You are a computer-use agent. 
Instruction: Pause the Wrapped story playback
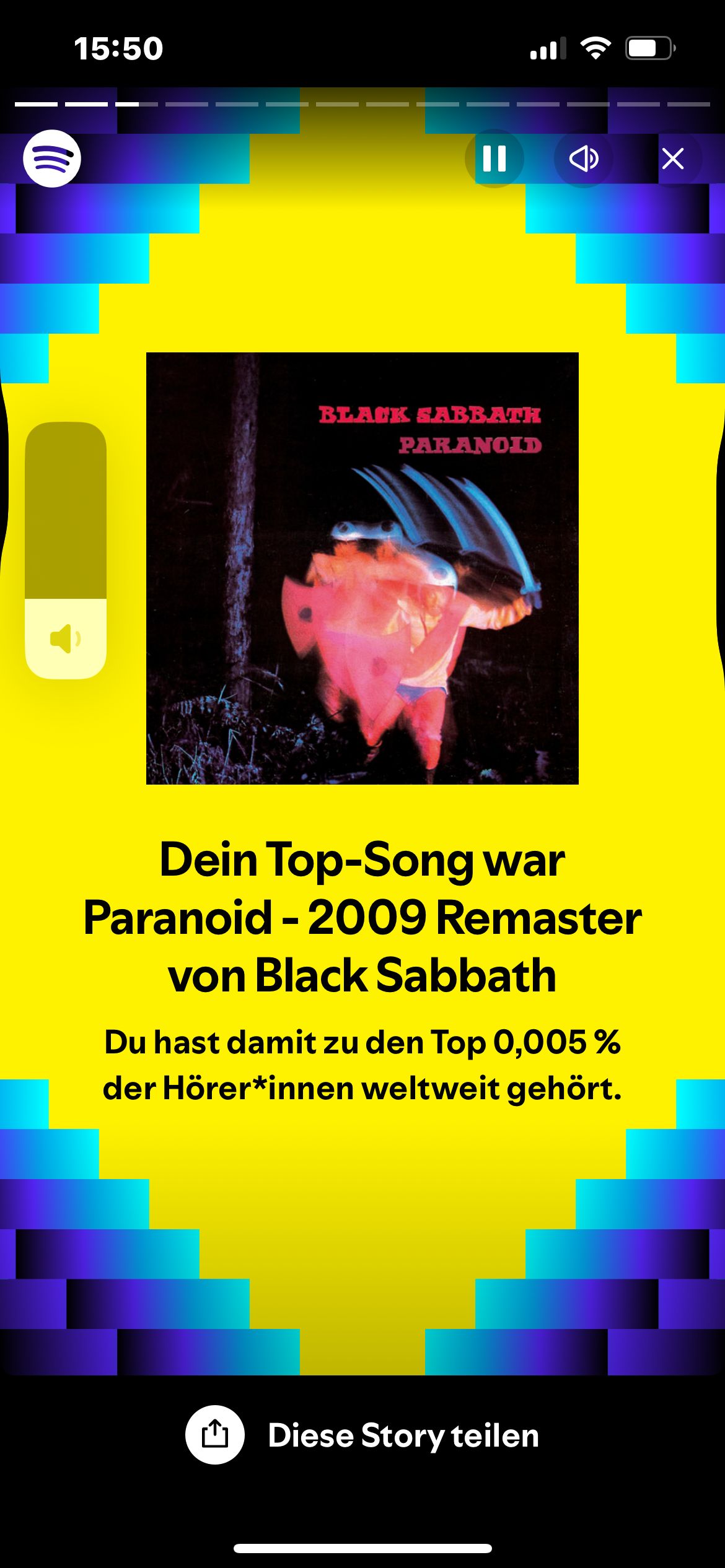(494, 159)
